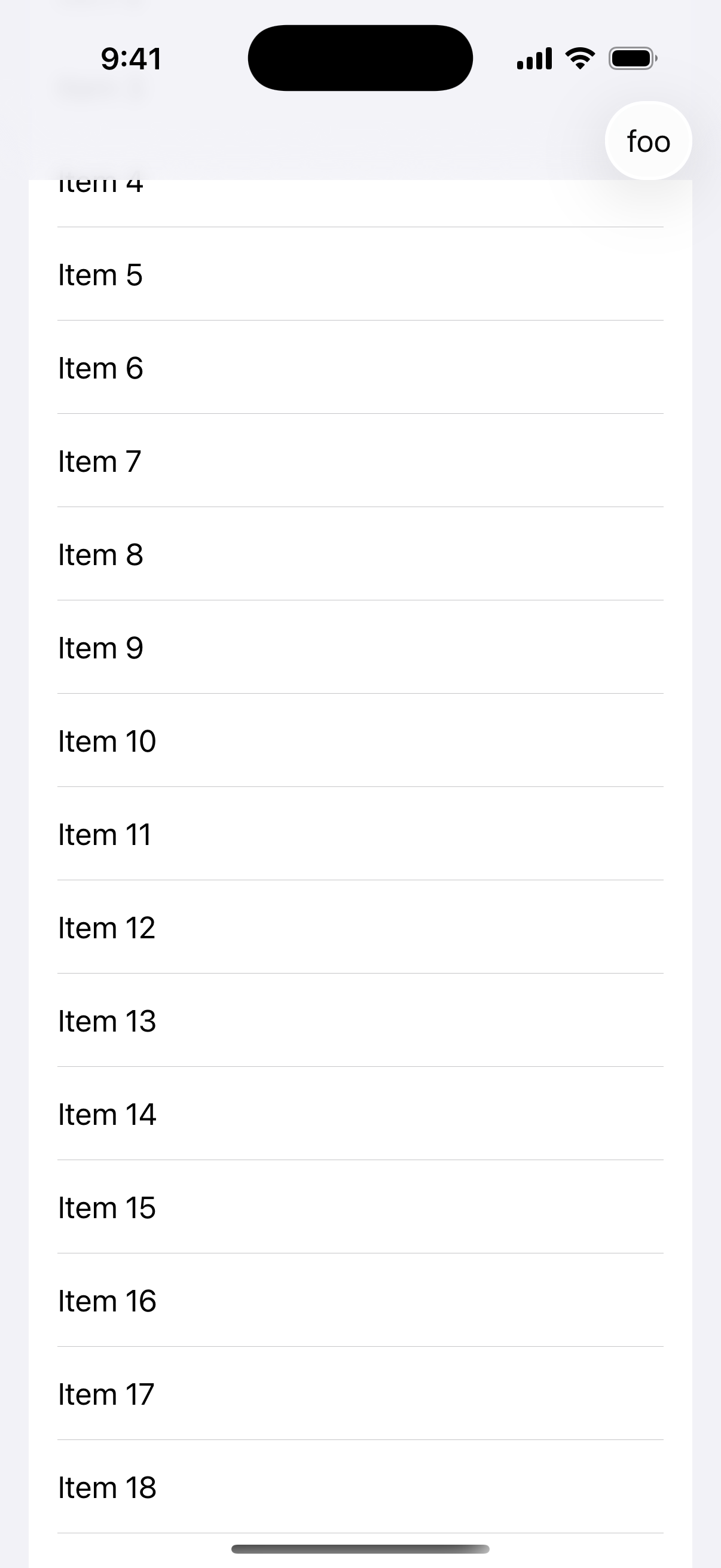Image resolution: width=721 pixels, height=1568 pixels.
Task: Tap the 9:41 clock in the status bar
Action: click(x=131, y=59)
